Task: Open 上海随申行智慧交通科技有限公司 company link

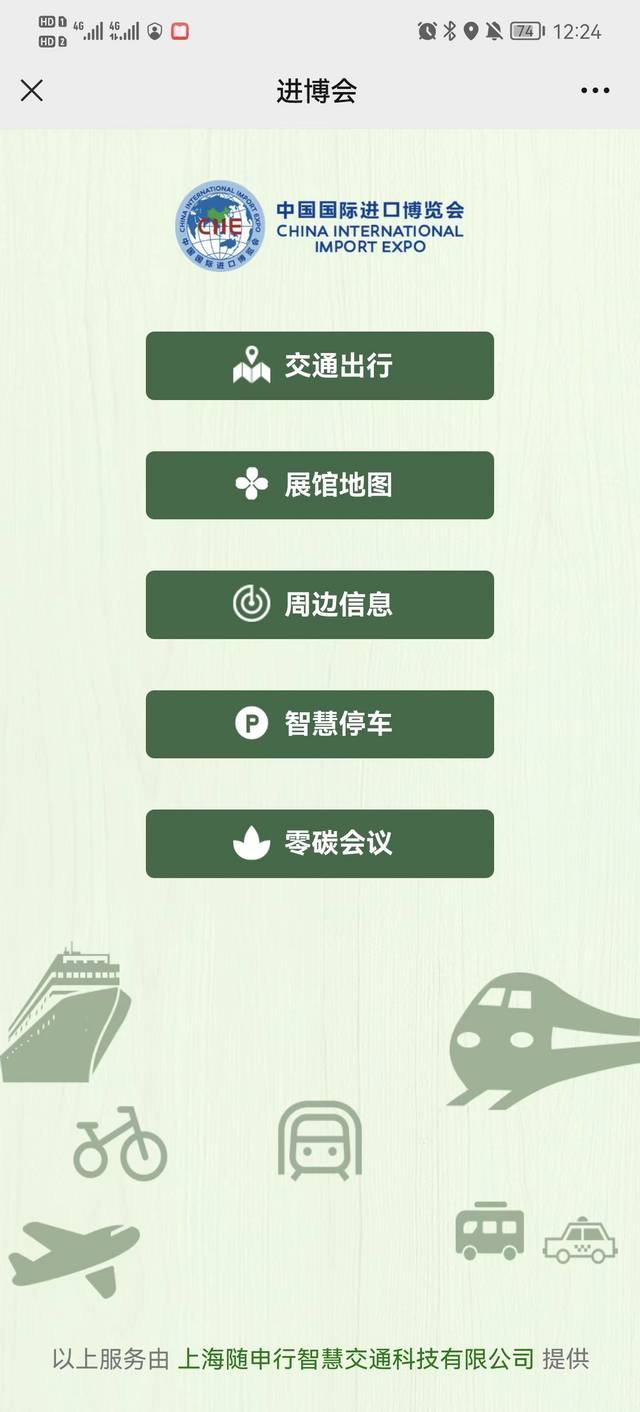Action: coord(356,1359)
